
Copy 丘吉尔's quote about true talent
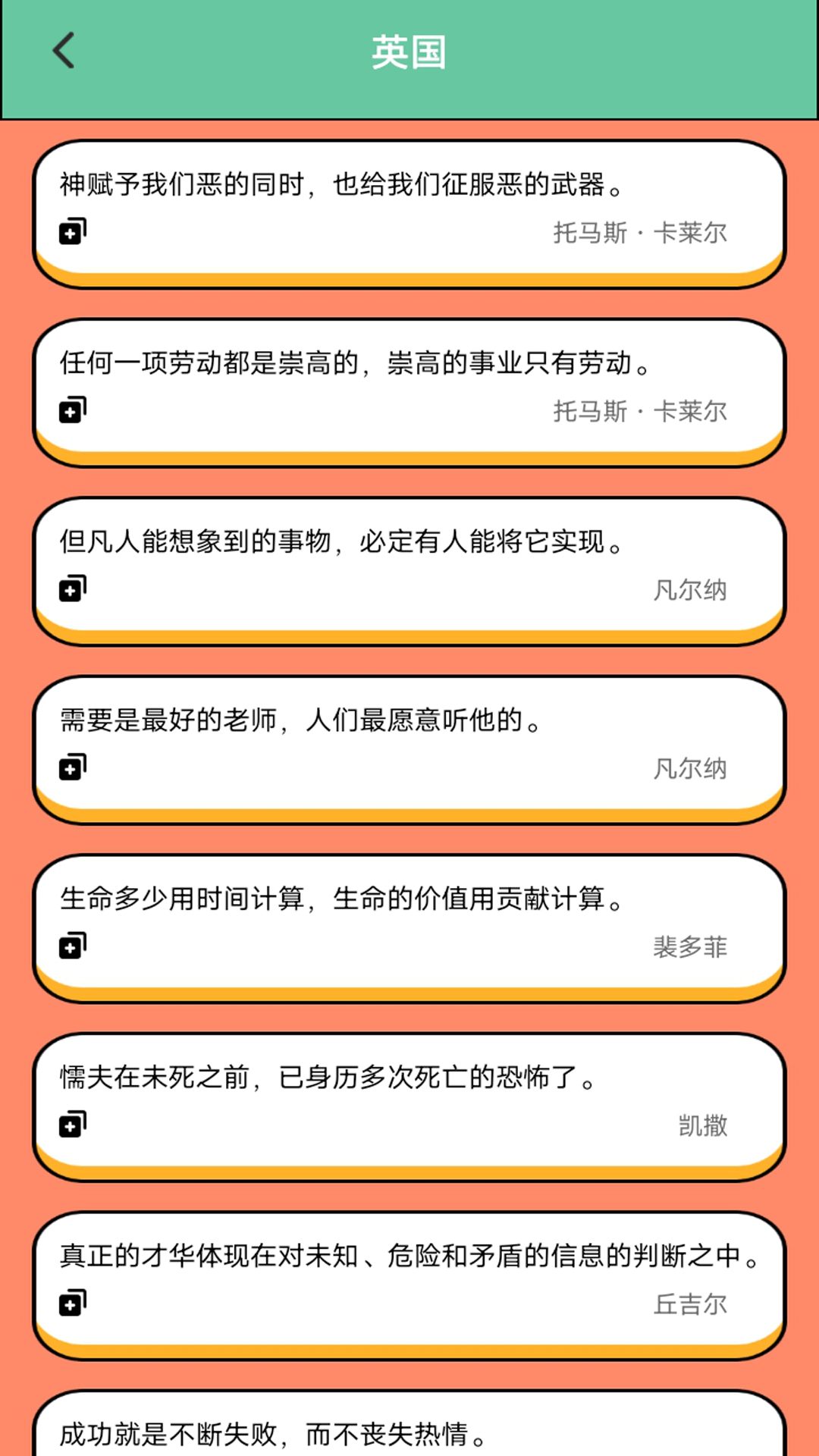(x=71, y=1302)
